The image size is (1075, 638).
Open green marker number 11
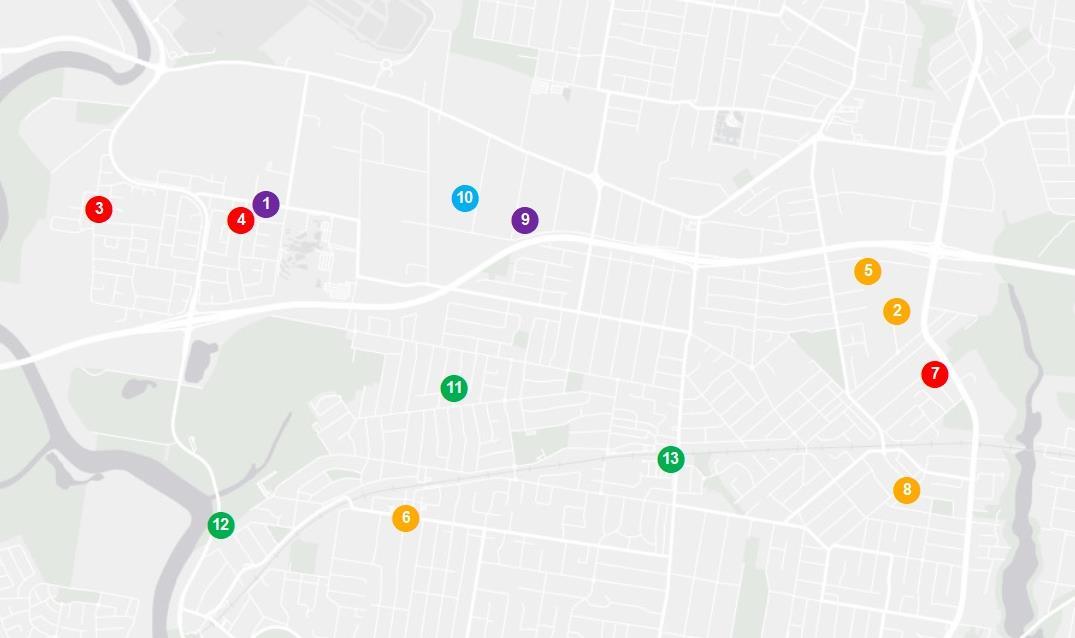[454, 388]
